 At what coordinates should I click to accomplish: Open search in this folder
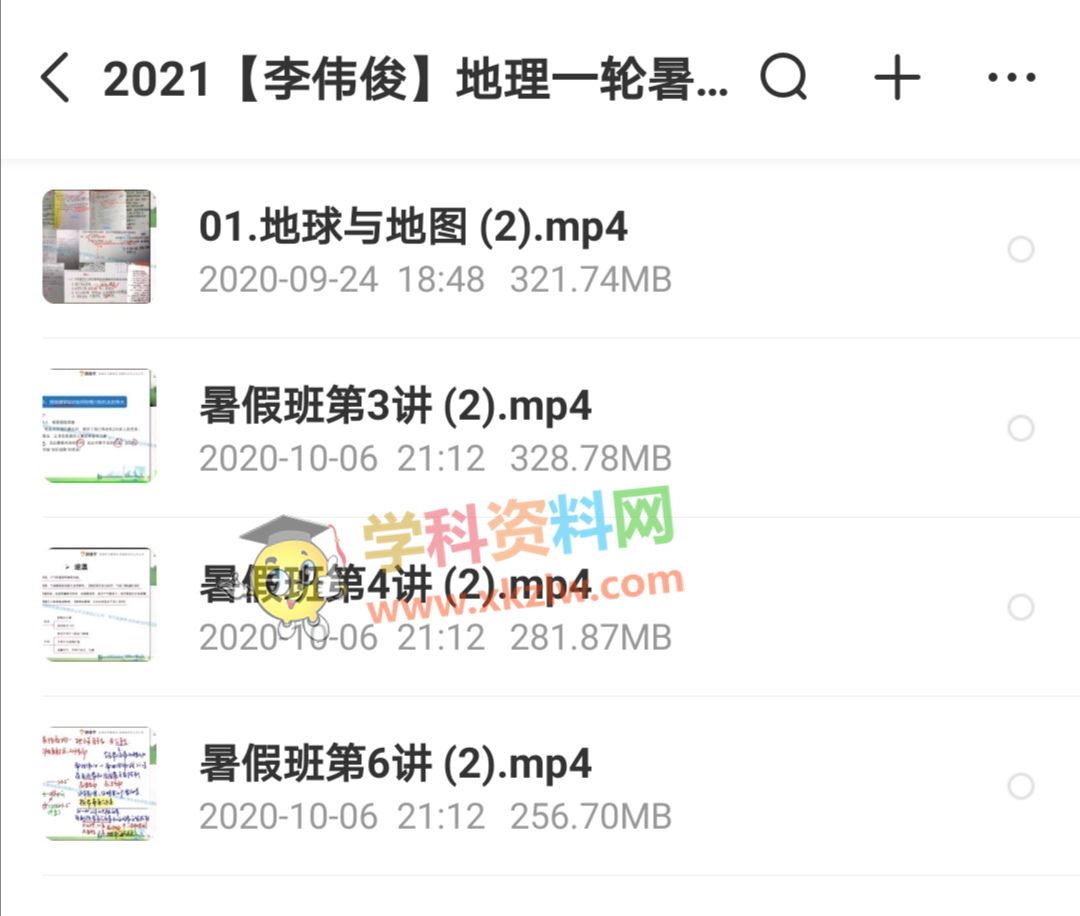tap(783, 77)
